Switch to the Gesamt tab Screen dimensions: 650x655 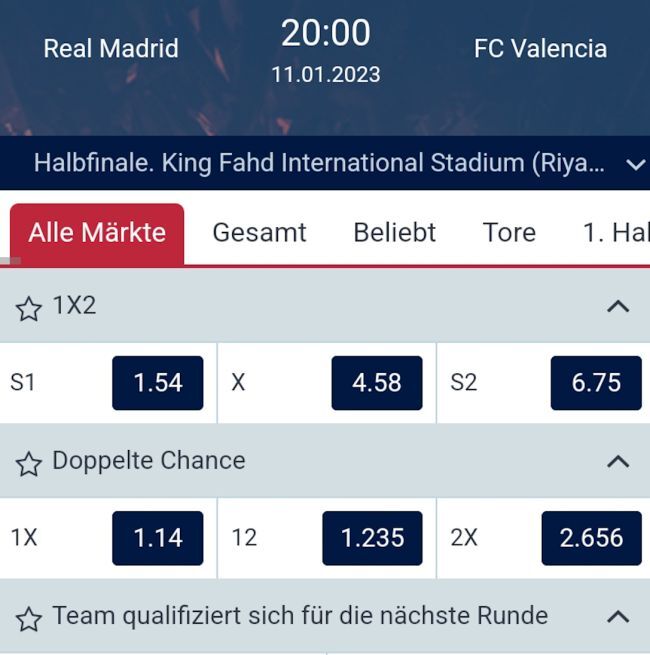[259, 233]
